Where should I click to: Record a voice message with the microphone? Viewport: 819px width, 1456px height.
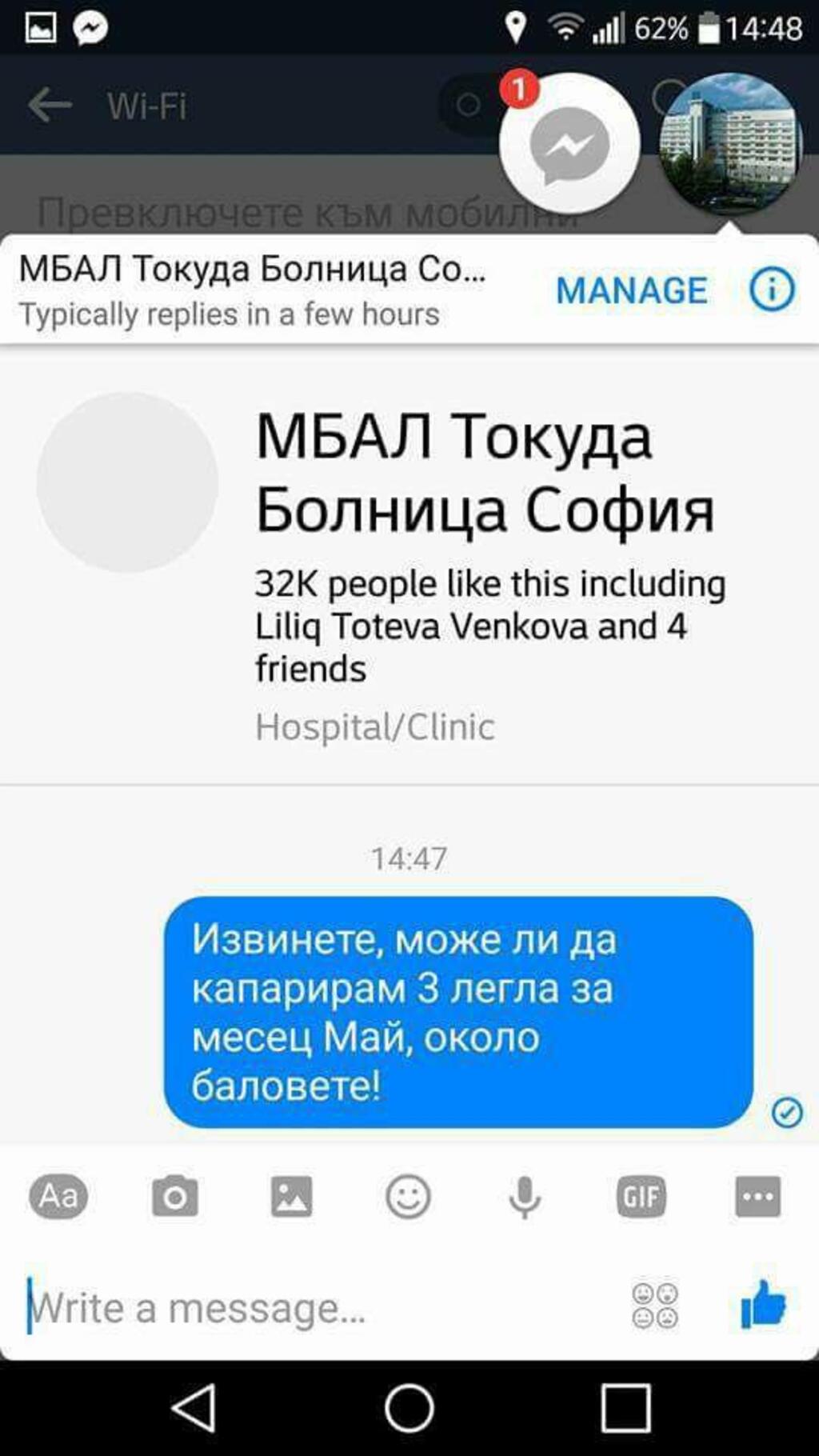click(525, 1197)
